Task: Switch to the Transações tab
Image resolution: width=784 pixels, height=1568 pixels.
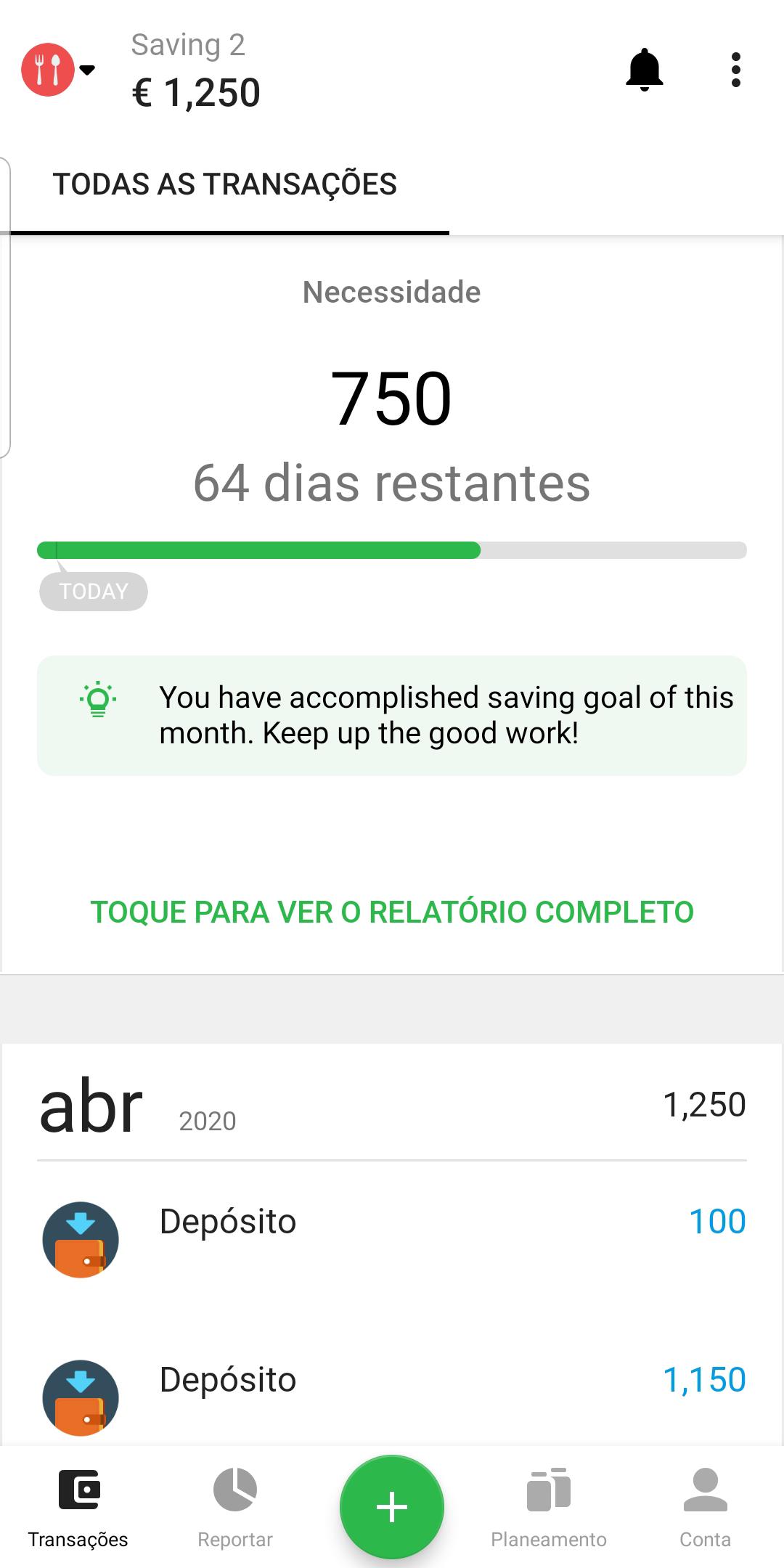Action: tap(78, 1507)
